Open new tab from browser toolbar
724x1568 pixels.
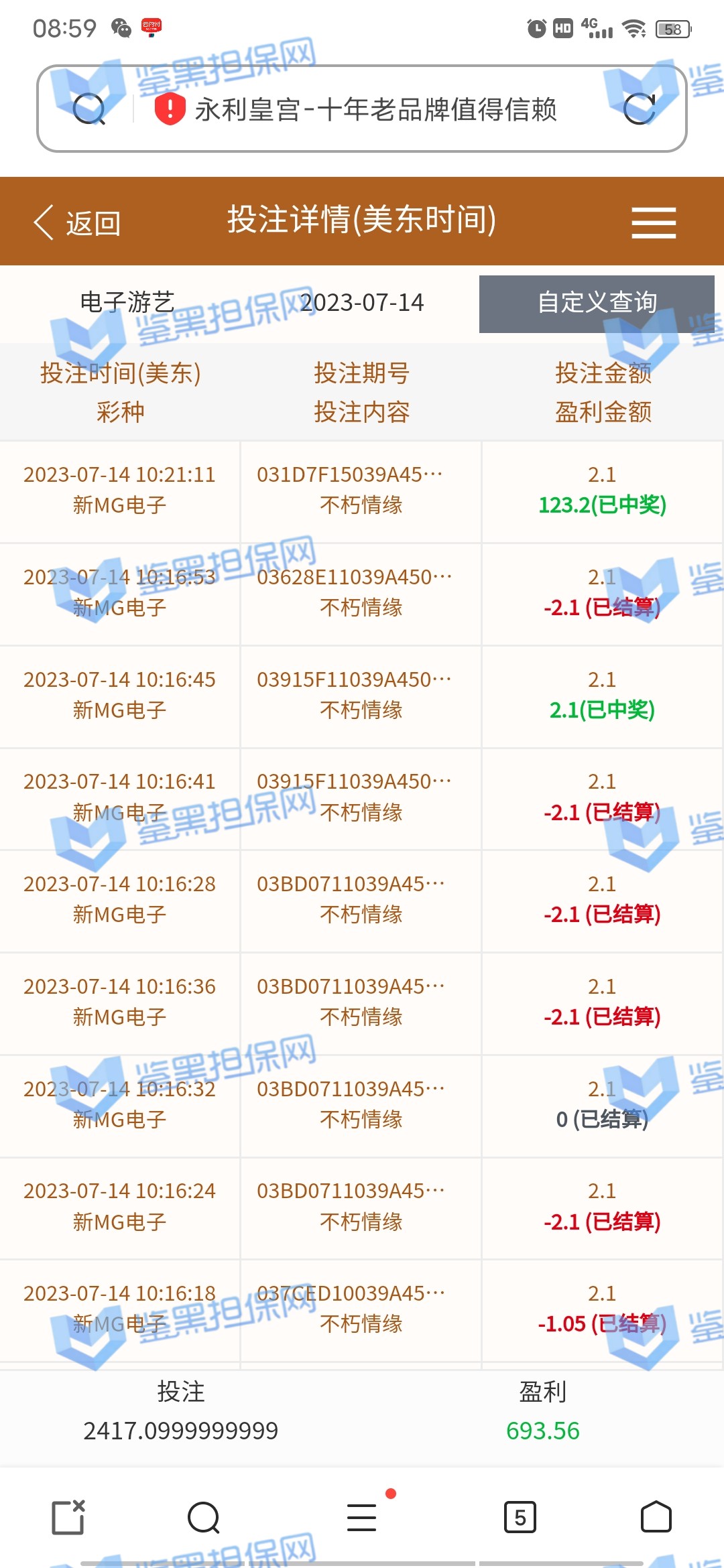[x=68, y=1517]
